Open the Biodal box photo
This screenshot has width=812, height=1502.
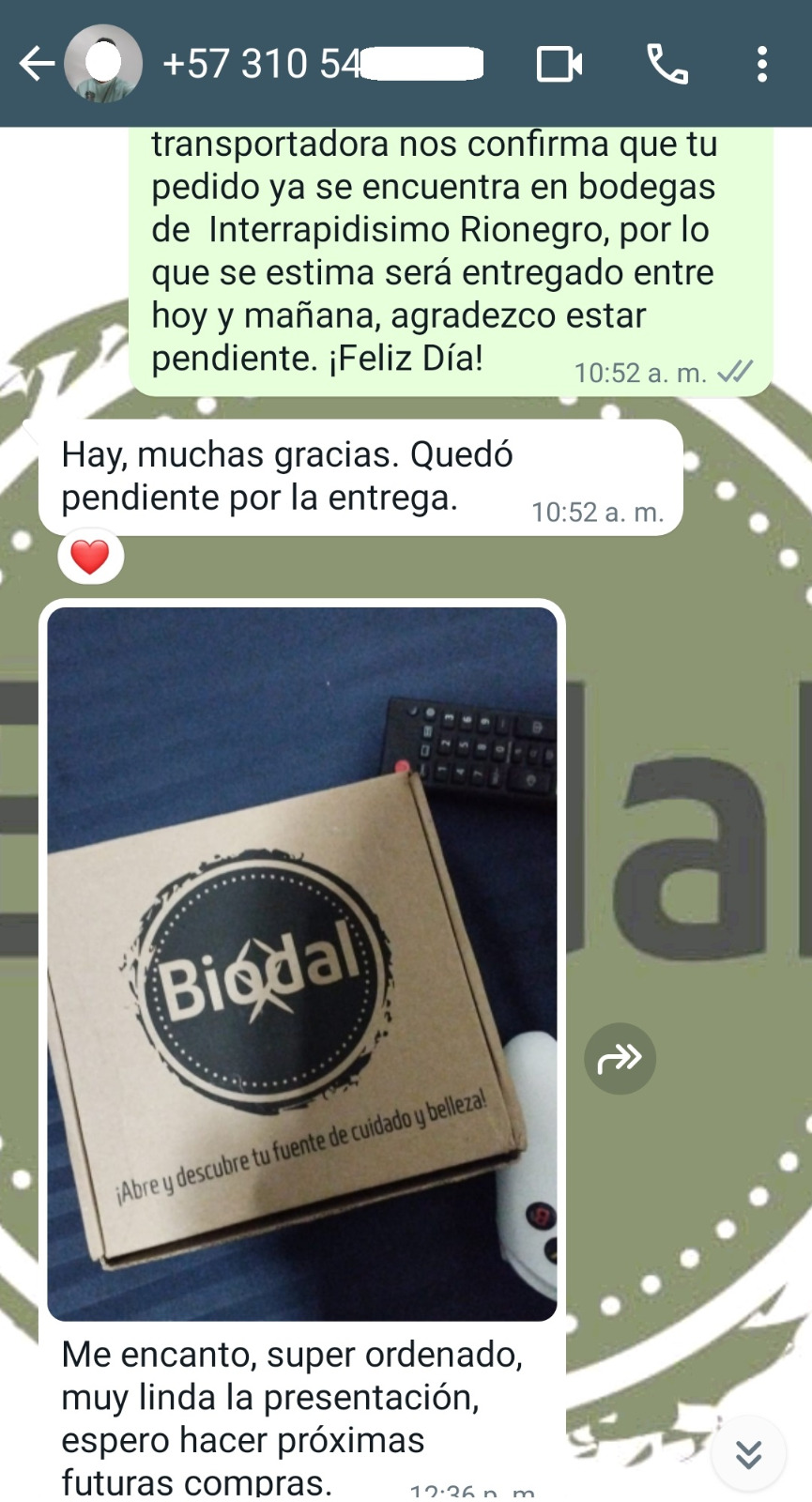[302, 963]
